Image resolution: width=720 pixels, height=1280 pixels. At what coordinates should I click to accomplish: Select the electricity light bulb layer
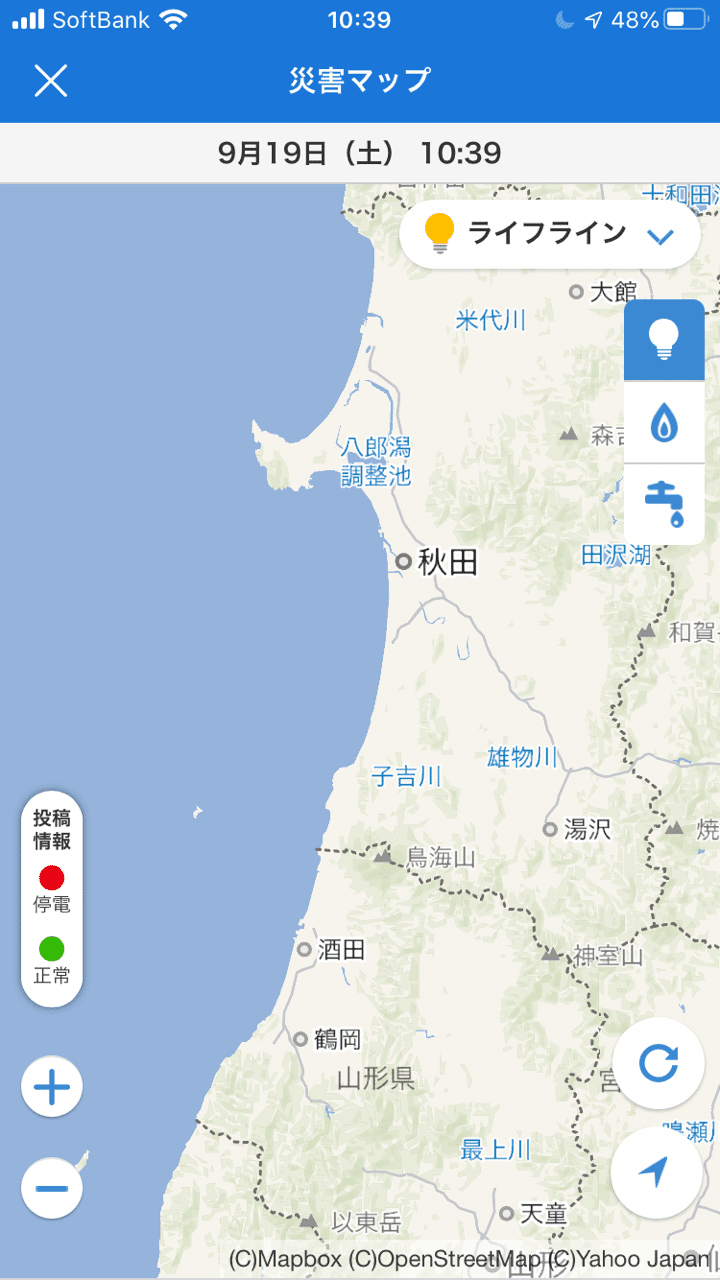pos(664,340)
